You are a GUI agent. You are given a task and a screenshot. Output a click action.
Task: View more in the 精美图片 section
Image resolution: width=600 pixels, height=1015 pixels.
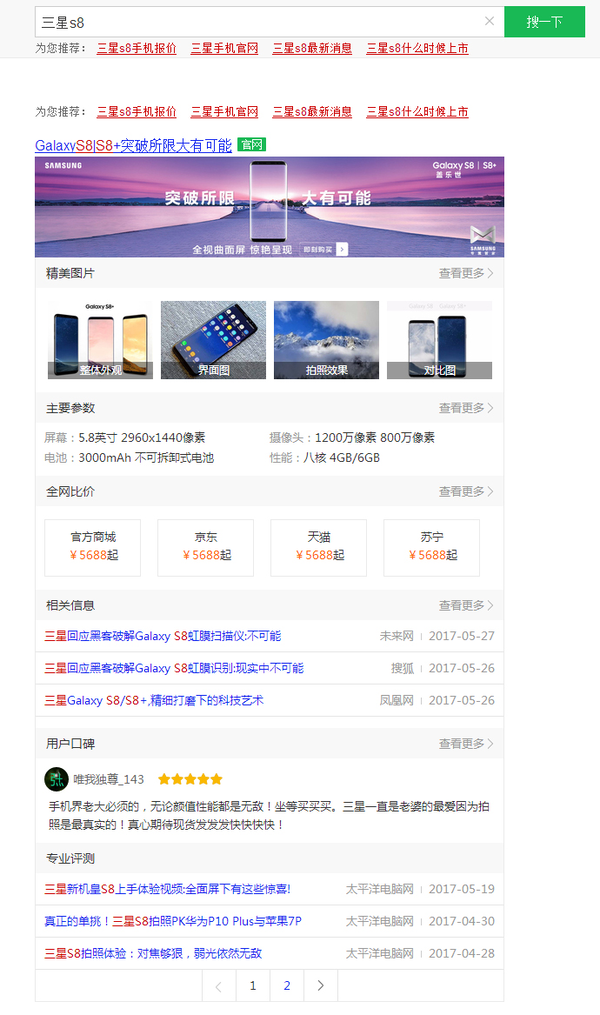click(465, 273)
